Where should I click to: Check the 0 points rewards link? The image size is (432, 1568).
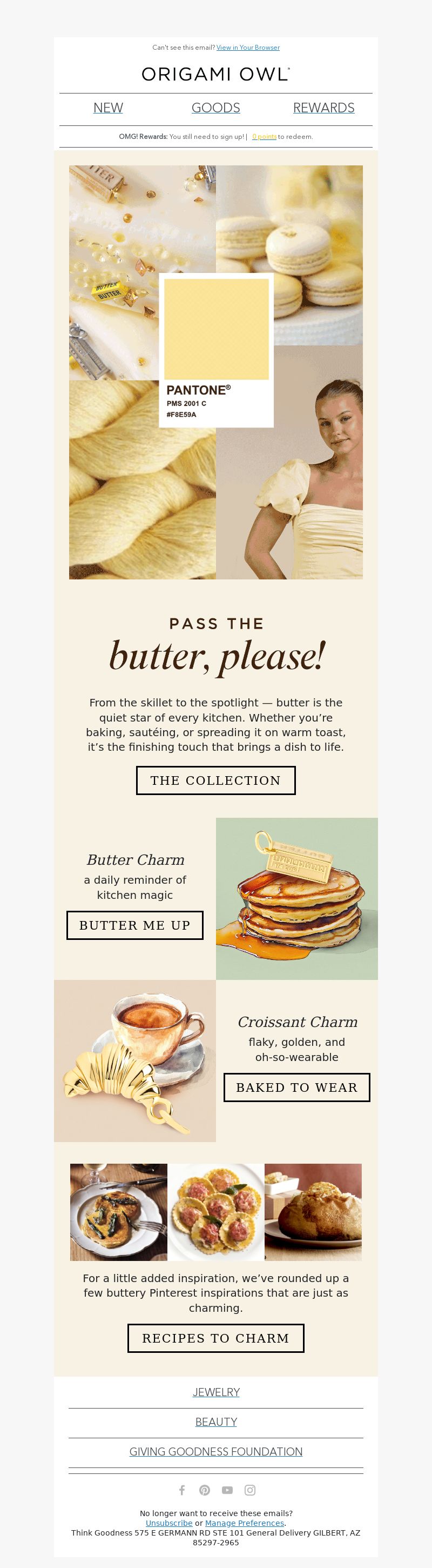coord(264,137)
